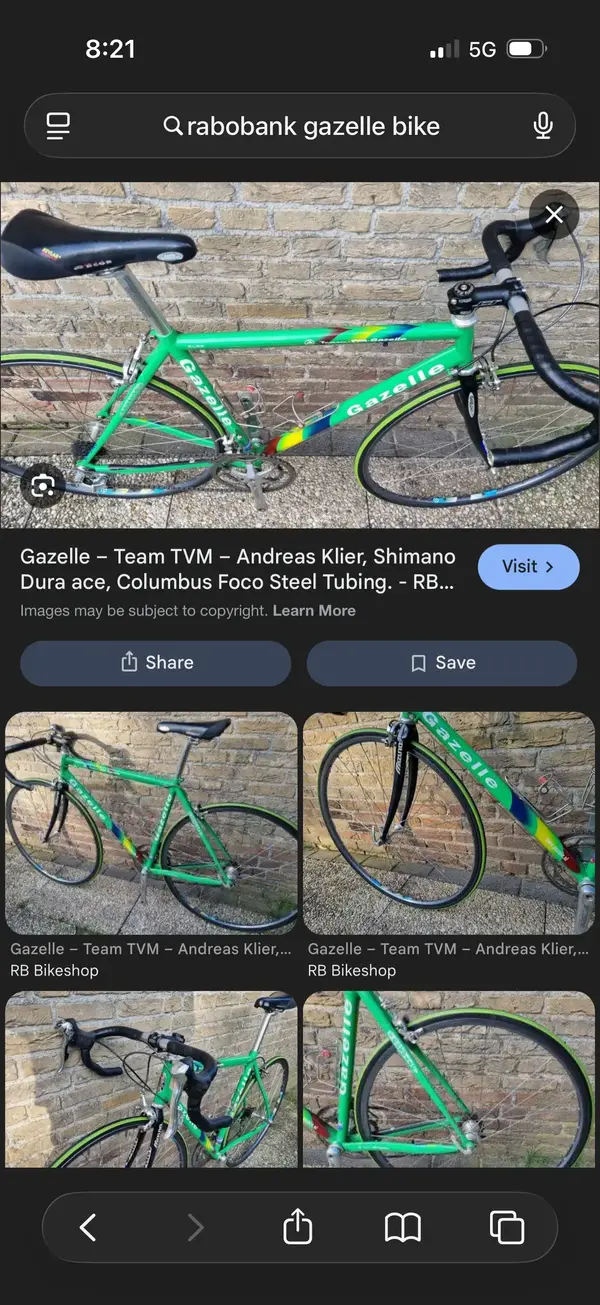Tap the Learn More copyright link
The image size is (600, 1305).
tap(314, 610)
